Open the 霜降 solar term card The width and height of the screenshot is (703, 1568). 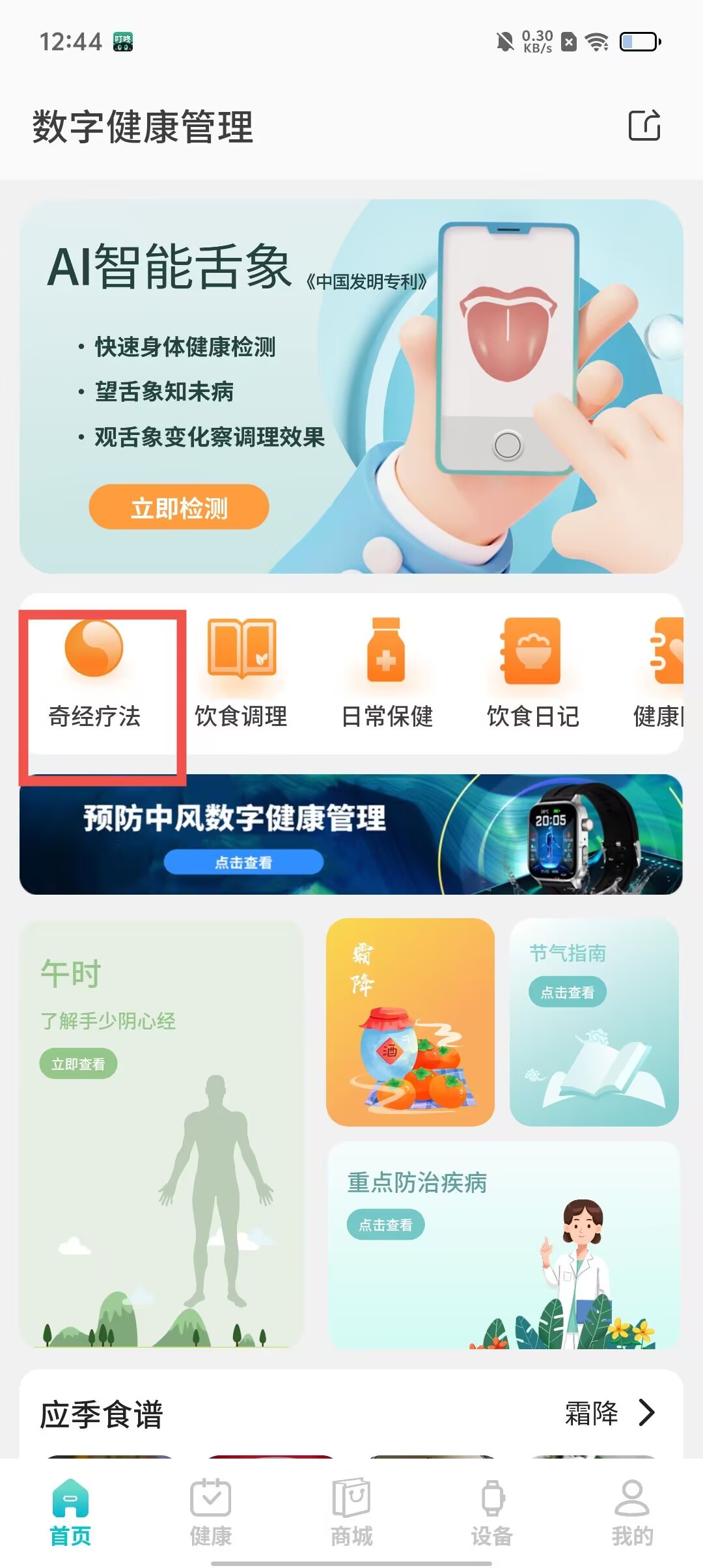410,1022
